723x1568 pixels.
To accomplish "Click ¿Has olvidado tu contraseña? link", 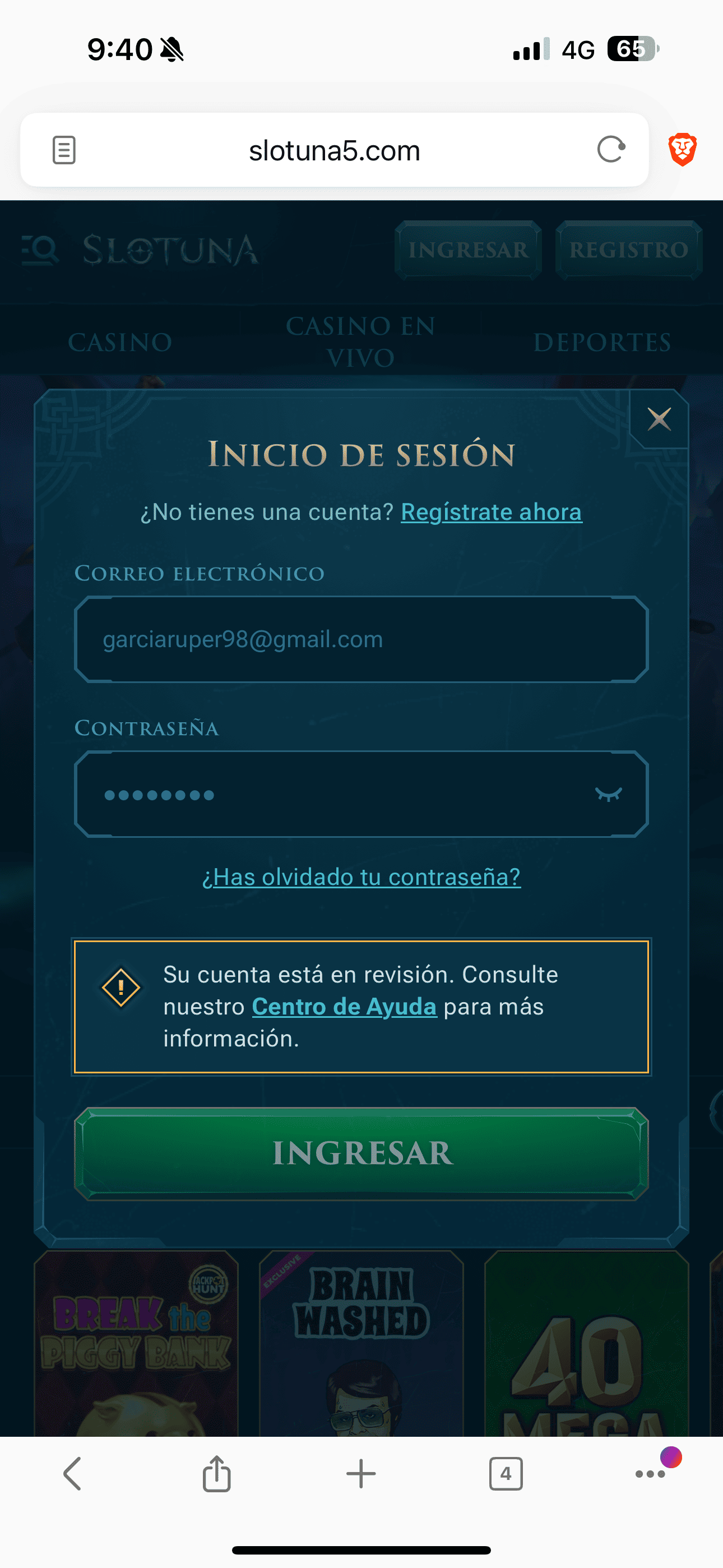I will coord(361,877).
